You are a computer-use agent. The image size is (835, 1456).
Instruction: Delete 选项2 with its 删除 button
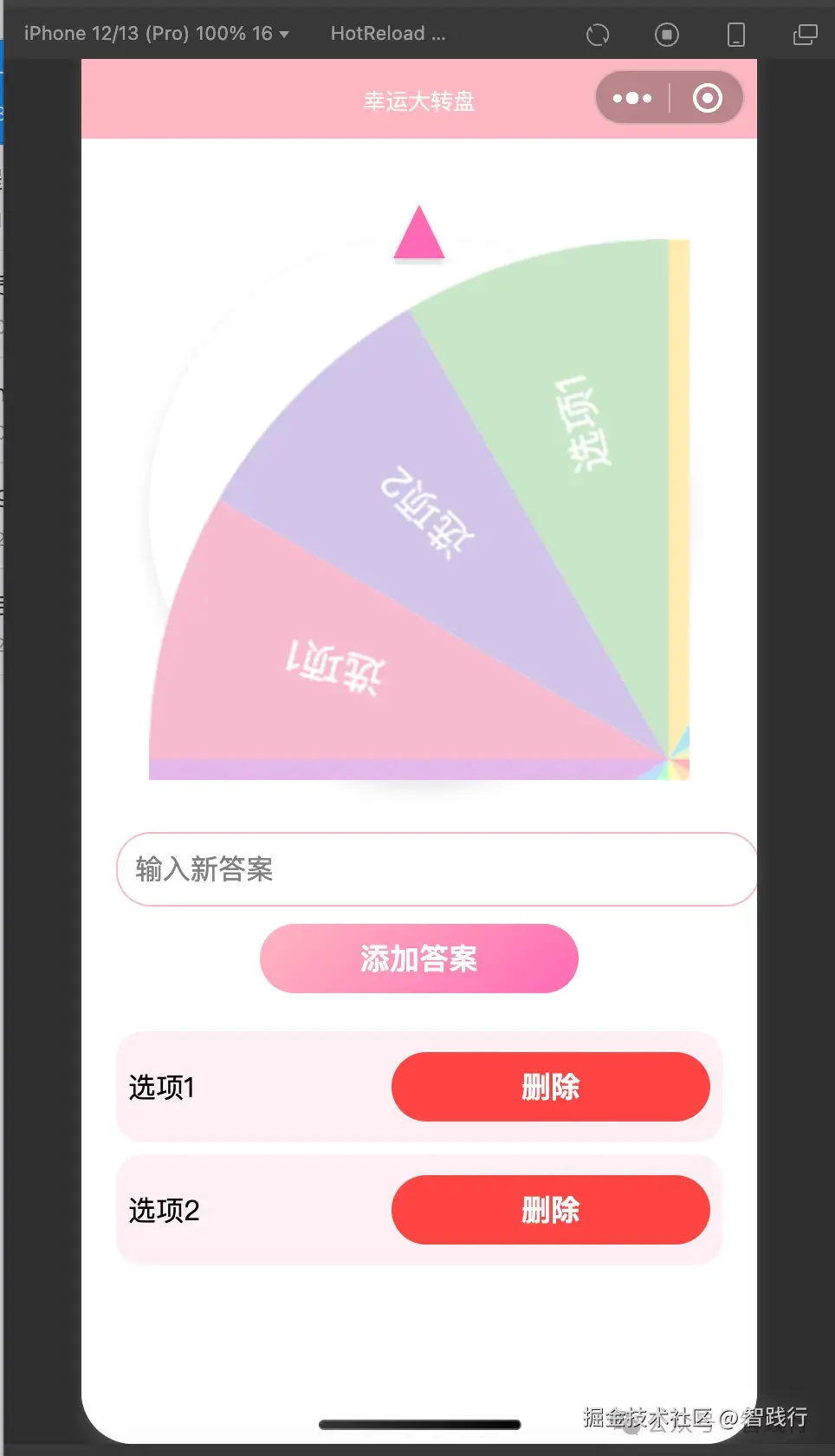[550, 1210]
